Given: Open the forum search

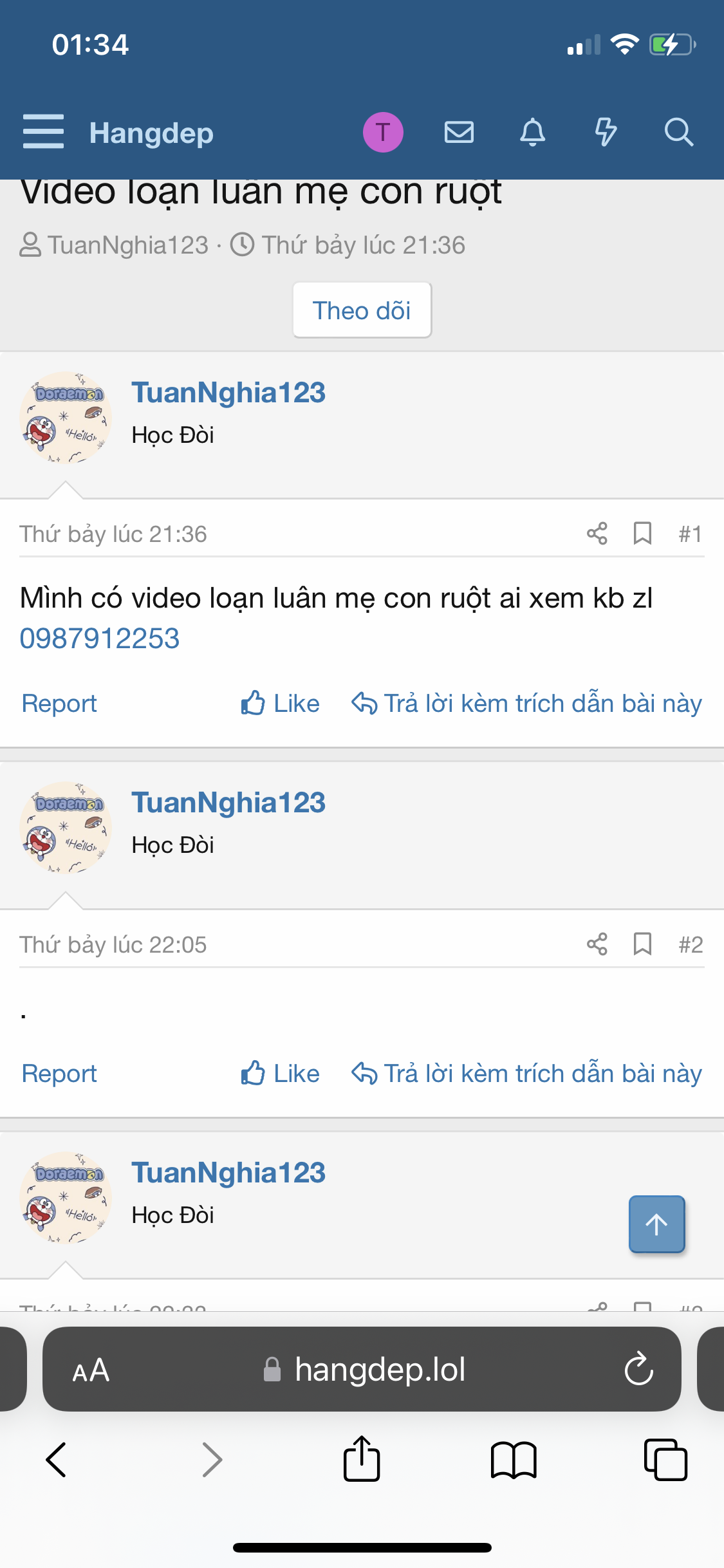Looking at the screenshot, I should click(679, 132).
